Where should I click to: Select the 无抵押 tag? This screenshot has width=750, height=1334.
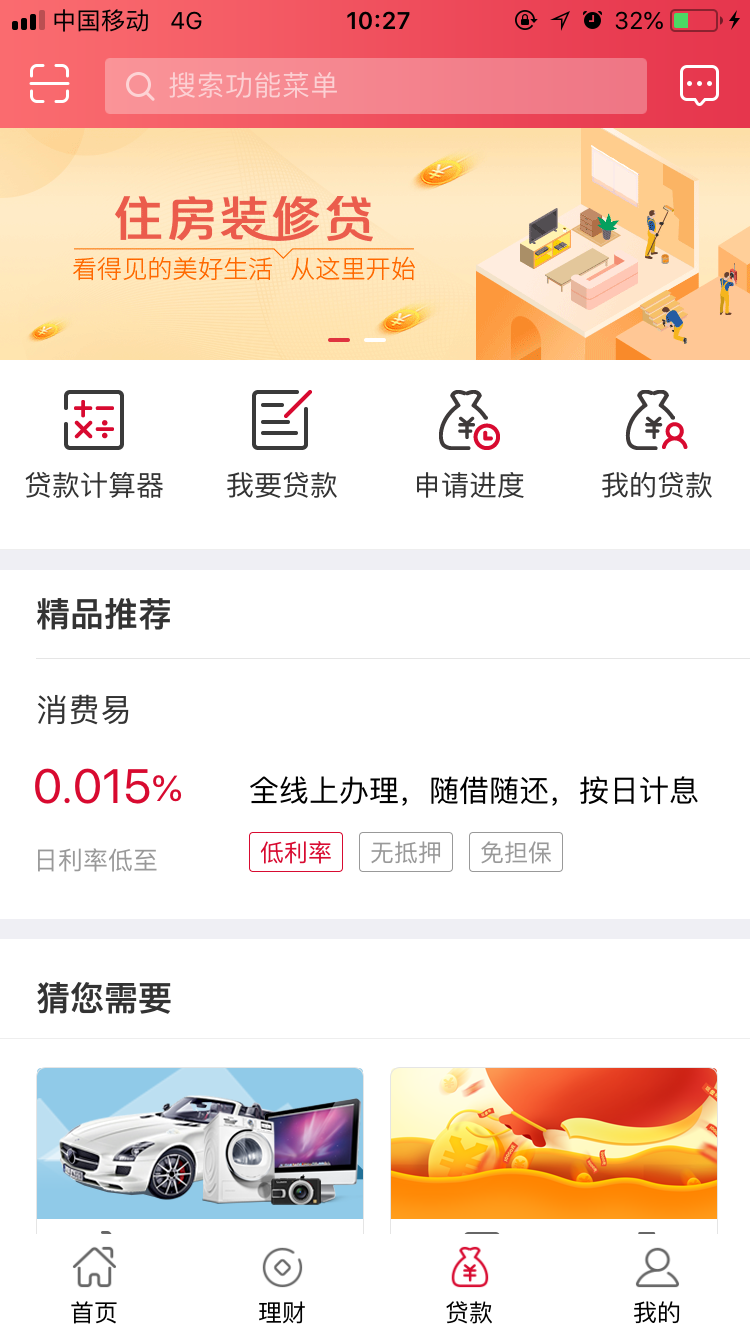coord(406,852)
